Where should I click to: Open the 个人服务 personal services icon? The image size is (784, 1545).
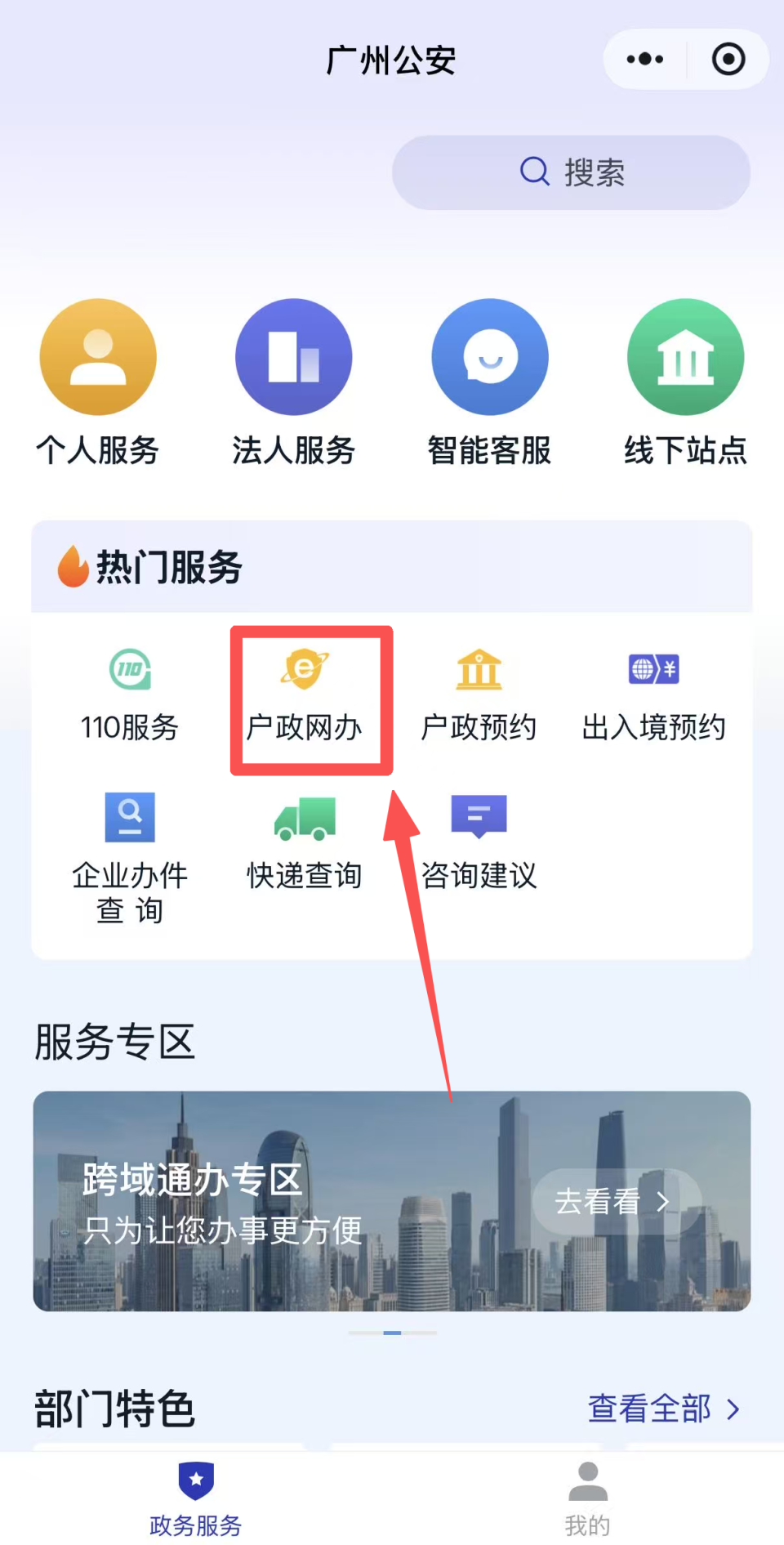point(98,384)
